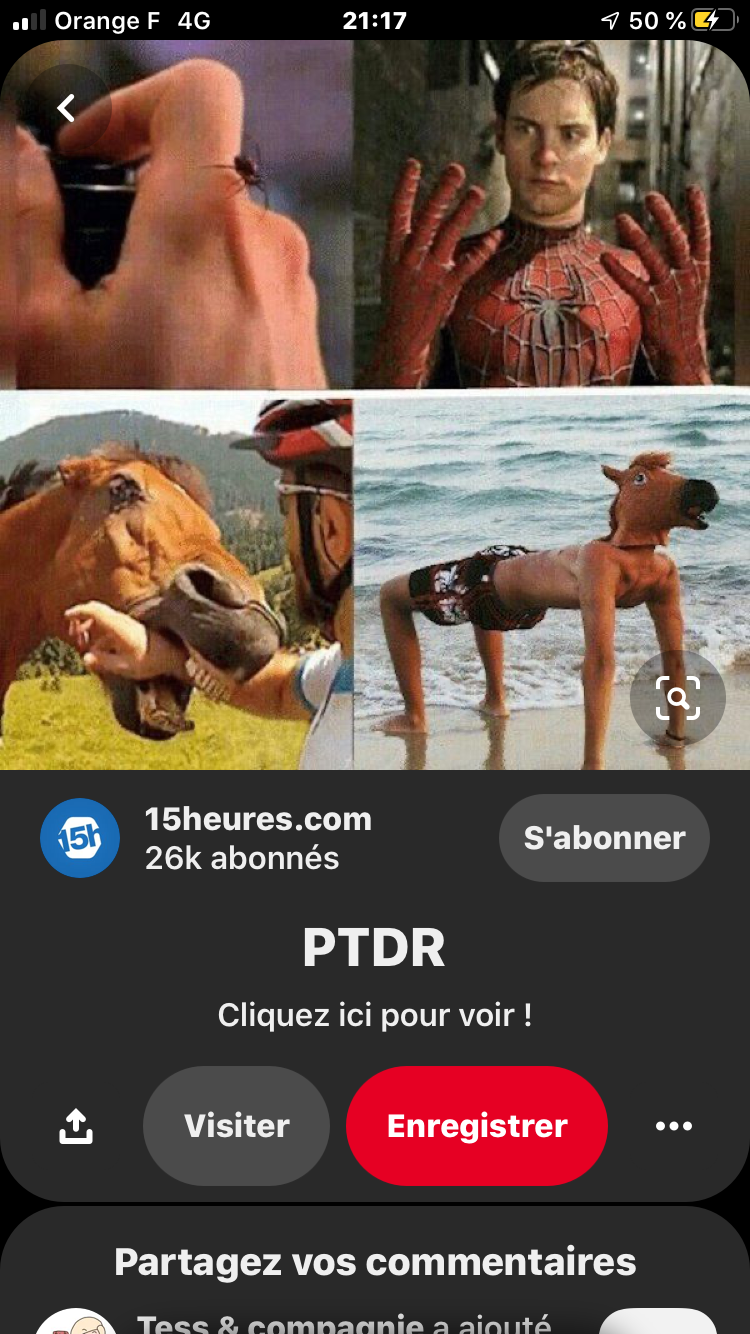
Task: Open visual search lens on the image
Action: coord(677,698)
